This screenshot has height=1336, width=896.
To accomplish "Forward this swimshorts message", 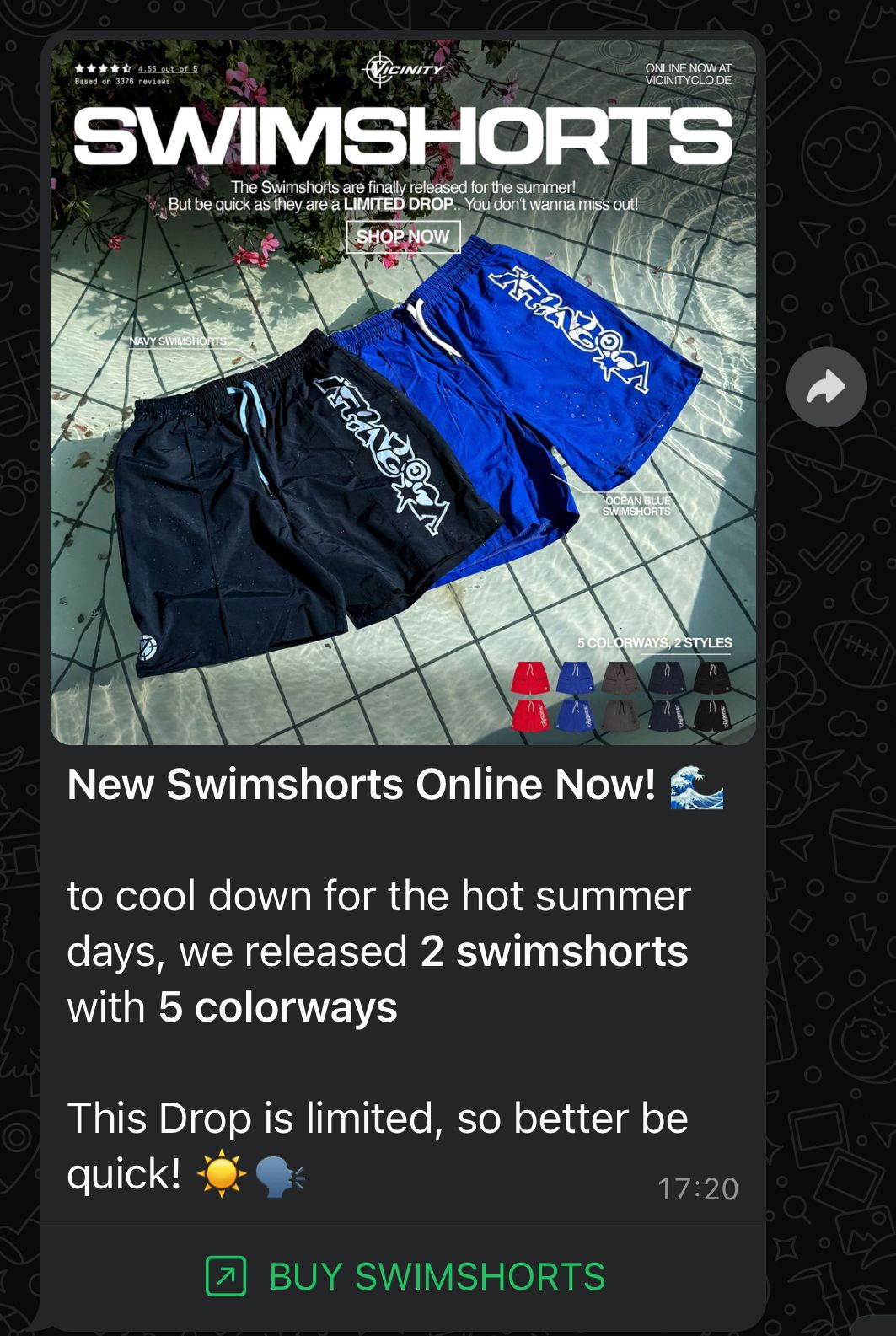I will (x=826, y=388).
